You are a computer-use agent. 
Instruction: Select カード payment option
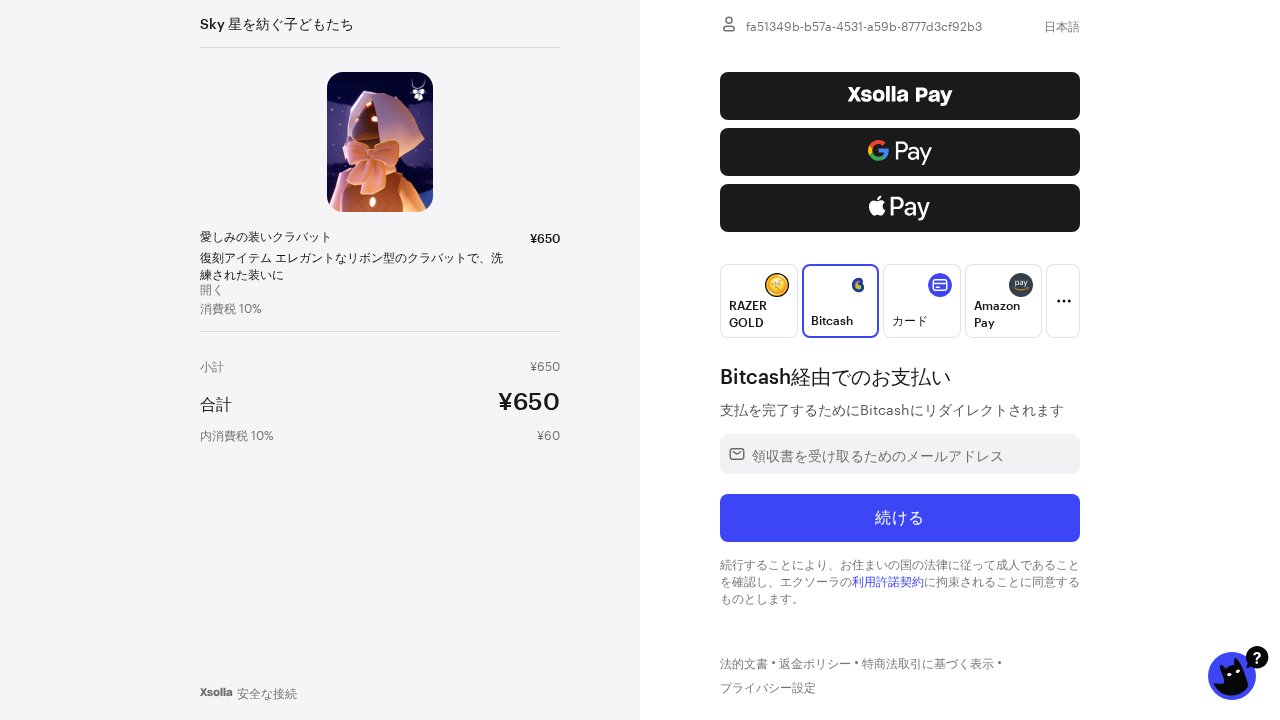point(921,301)
